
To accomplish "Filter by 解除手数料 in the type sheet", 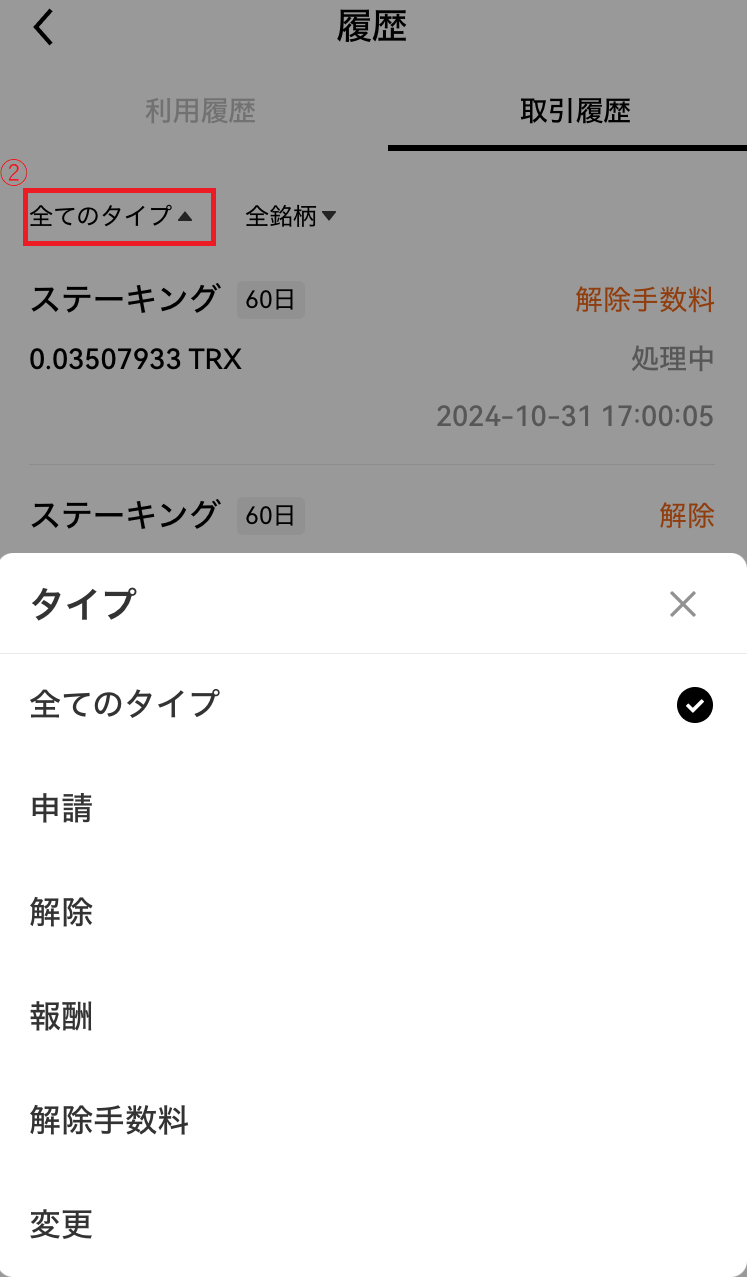I will [x=373, y=1121].
